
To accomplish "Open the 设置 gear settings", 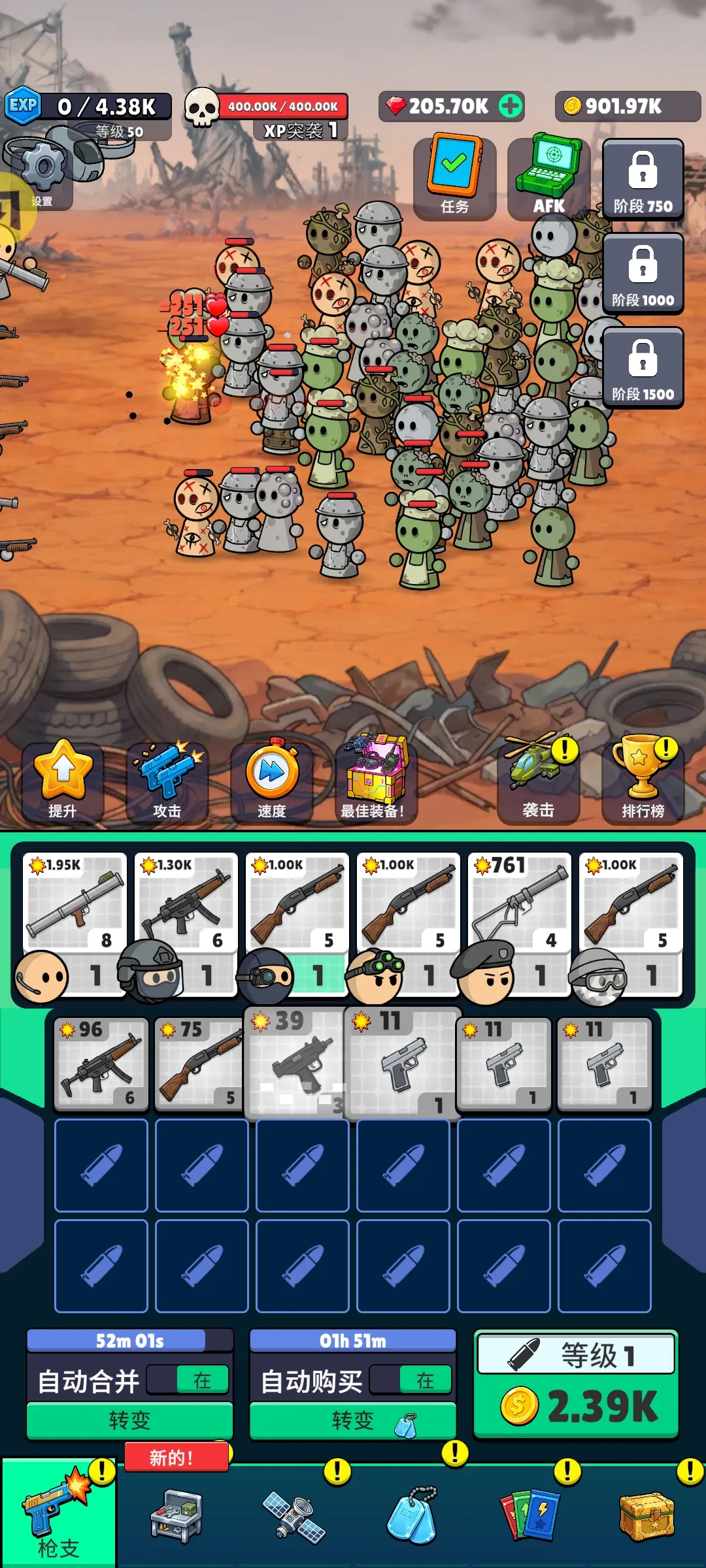I will click(42, 171).
